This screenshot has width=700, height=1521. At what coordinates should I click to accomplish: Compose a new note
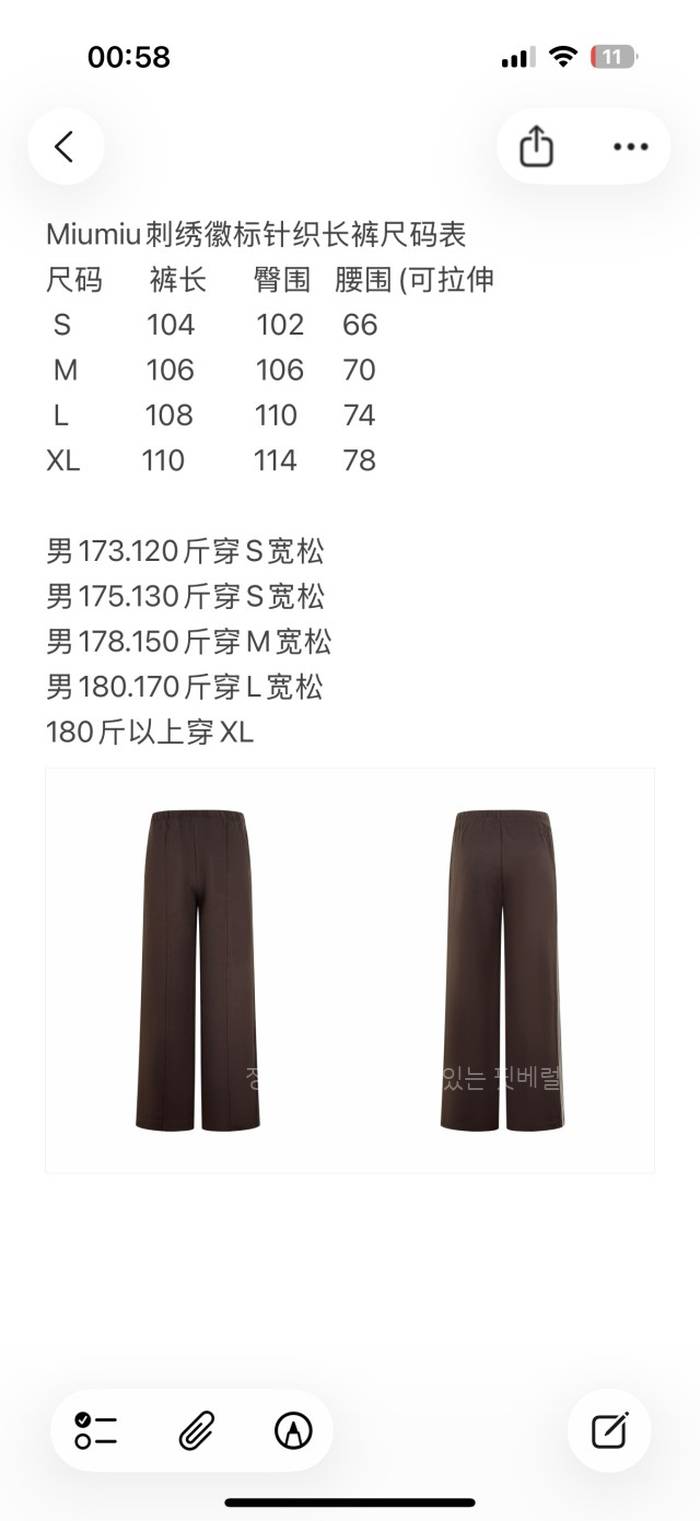(609, 1431)
